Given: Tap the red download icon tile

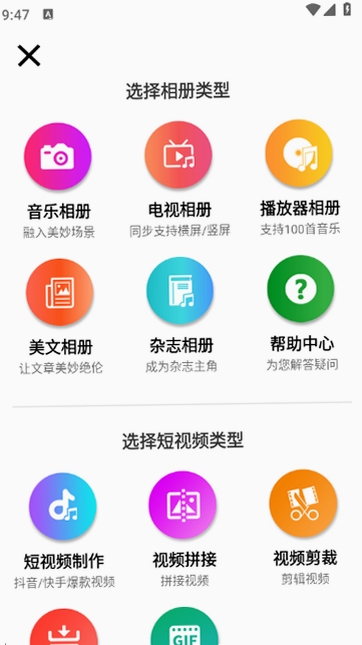Looking at the screenshot, I should click(x=64, y=627).
